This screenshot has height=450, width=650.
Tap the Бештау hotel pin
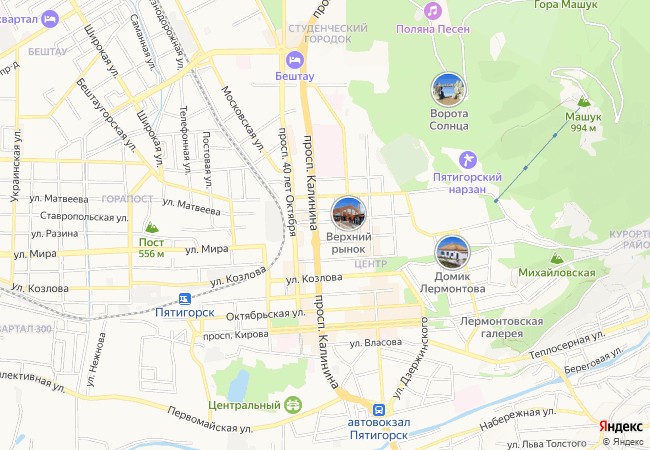tap(293, 57)
